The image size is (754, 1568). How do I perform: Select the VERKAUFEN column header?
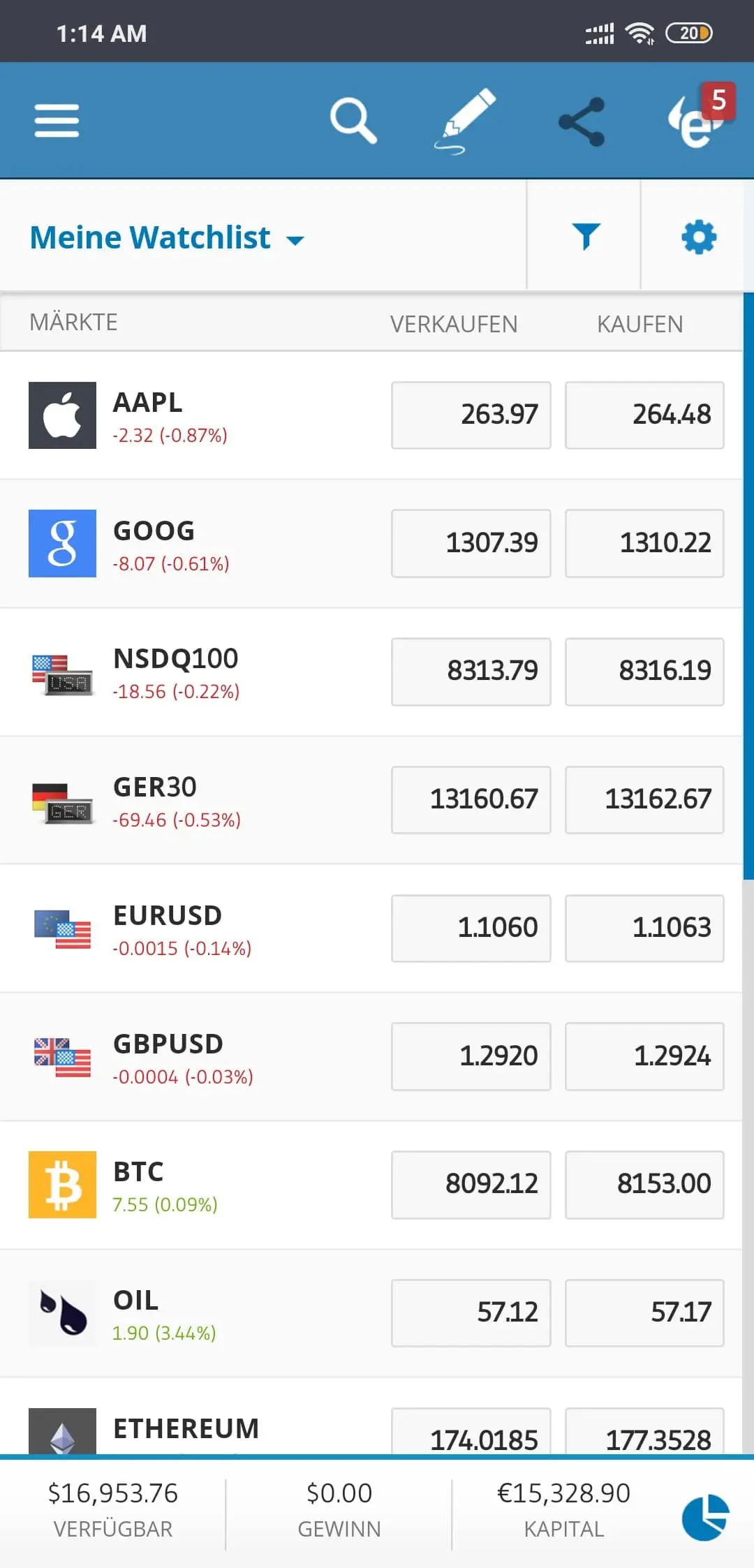453,323
